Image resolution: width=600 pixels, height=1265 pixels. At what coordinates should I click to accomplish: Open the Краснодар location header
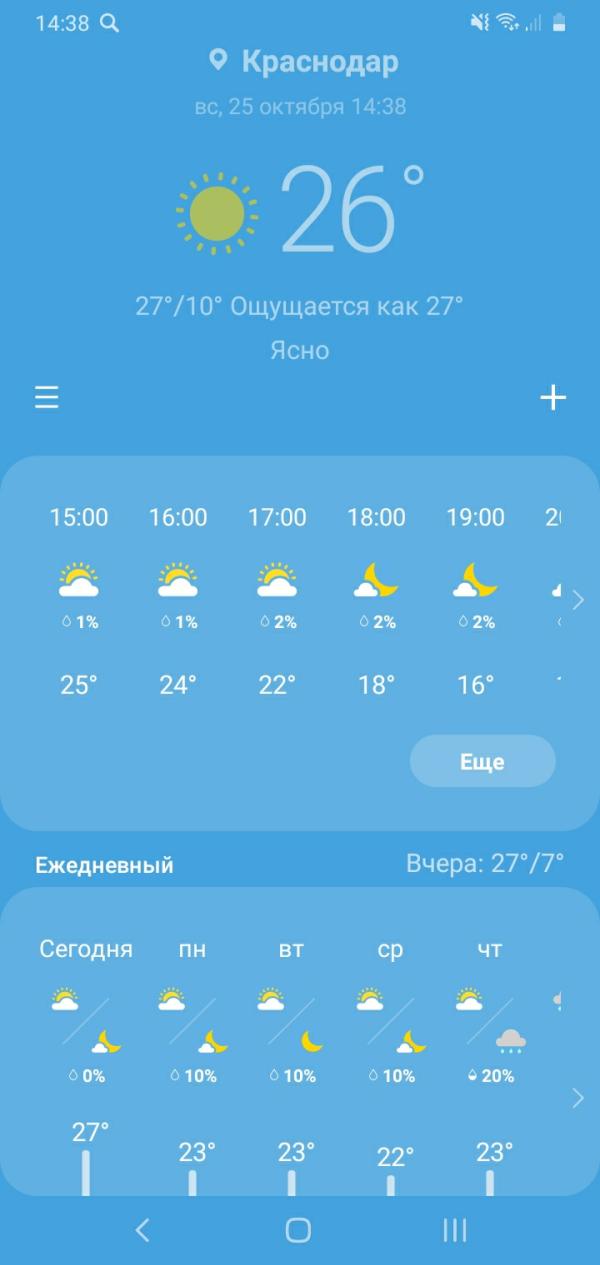(304, 62)
